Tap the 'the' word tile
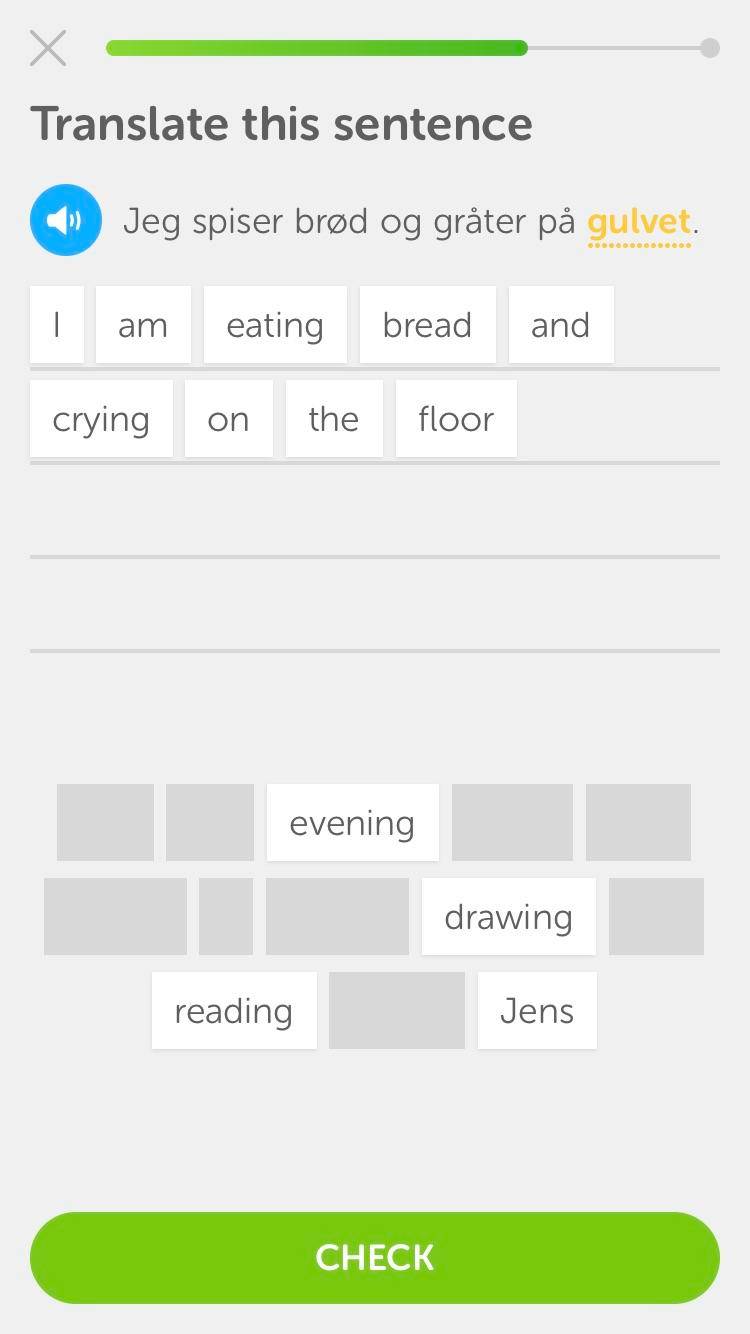The image size is (750, 1334). [334, 418]
